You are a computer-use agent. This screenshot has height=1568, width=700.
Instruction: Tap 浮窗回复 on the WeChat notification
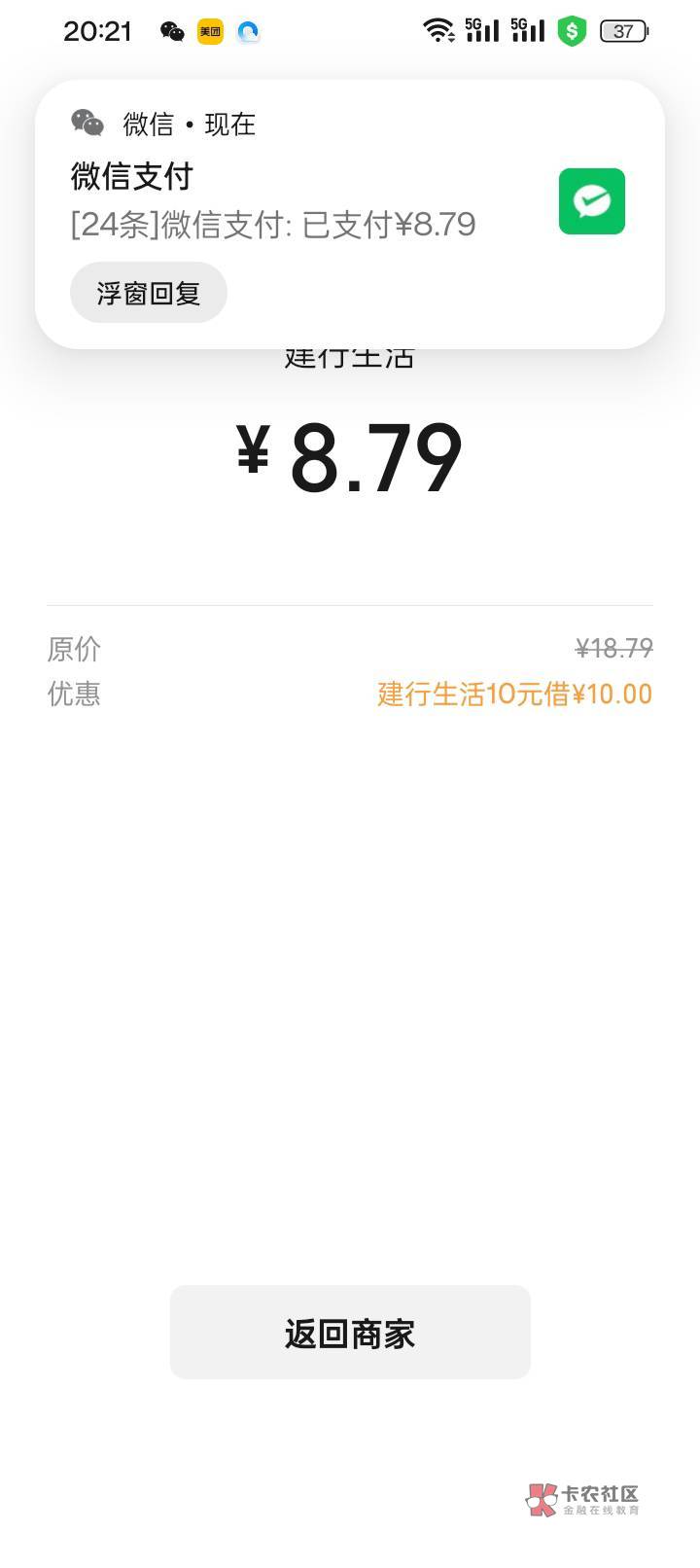149,293
